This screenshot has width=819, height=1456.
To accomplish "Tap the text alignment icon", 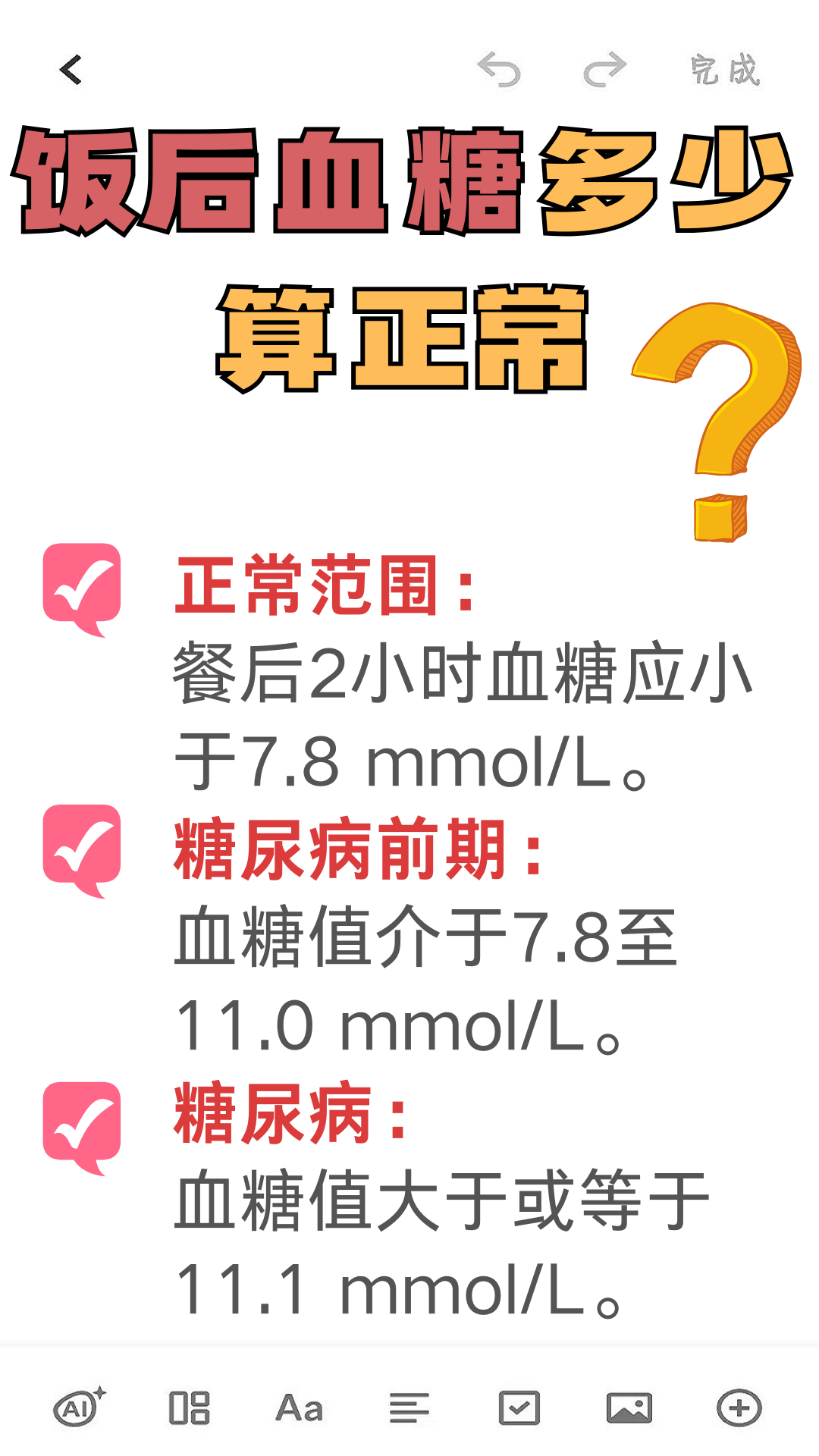I will [x=409, y=1407].
